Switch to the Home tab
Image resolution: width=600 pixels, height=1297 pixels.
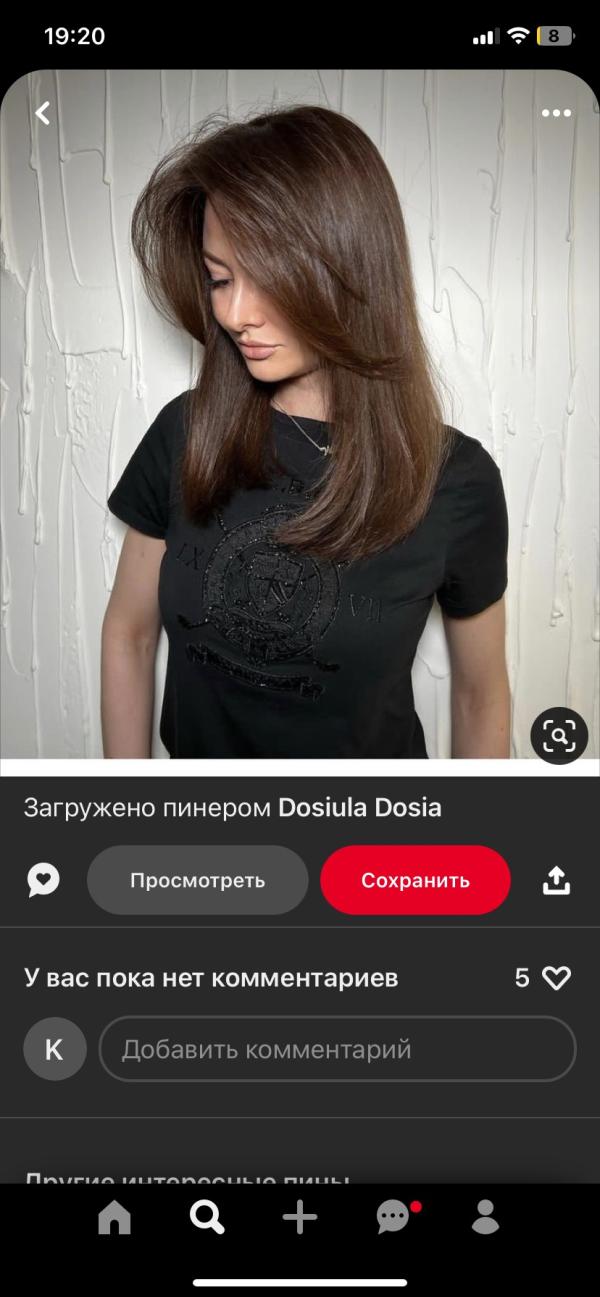(x=114, y=1217)
